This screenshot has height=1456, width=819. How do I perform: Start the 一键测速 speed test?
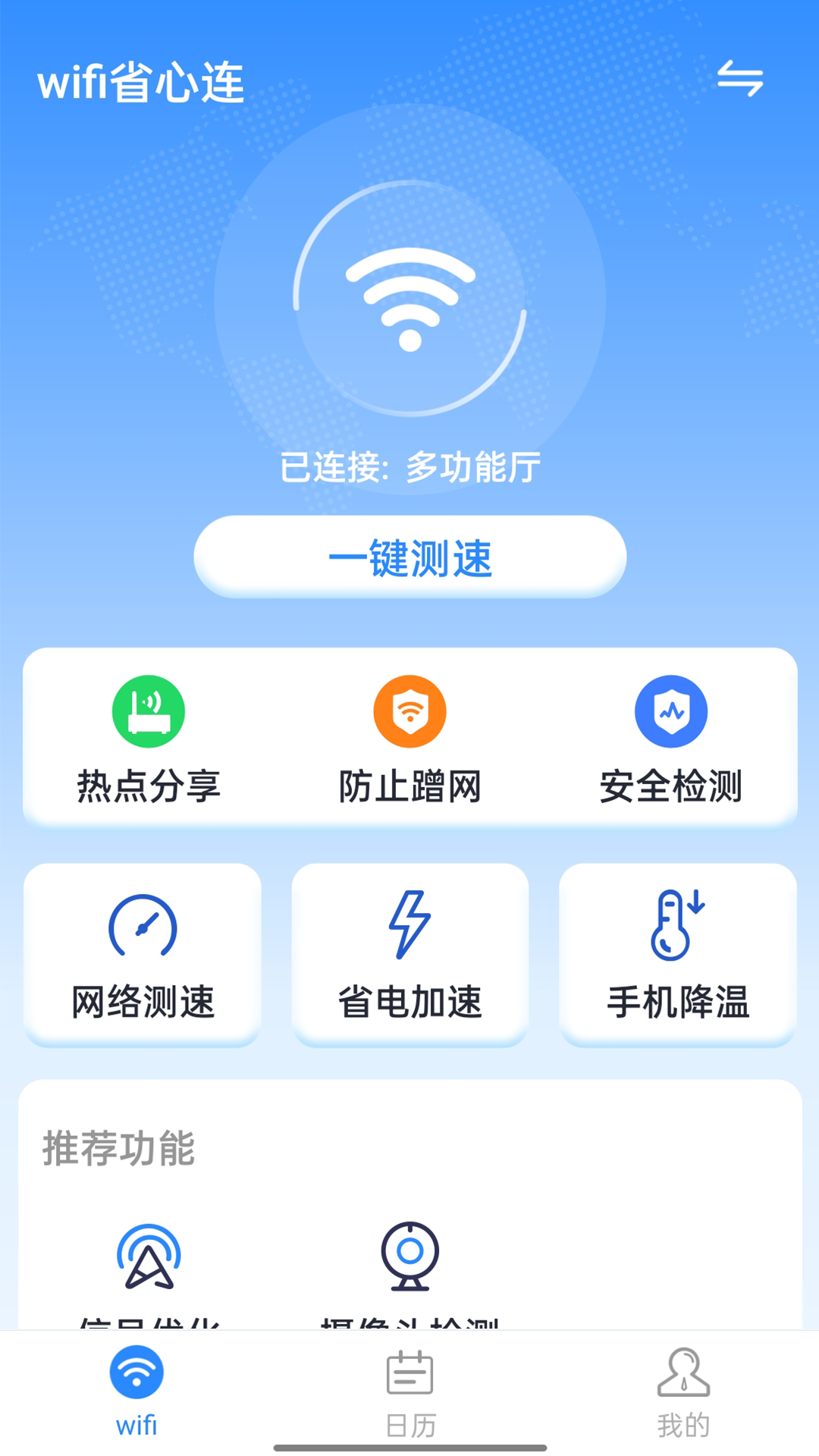409,557
